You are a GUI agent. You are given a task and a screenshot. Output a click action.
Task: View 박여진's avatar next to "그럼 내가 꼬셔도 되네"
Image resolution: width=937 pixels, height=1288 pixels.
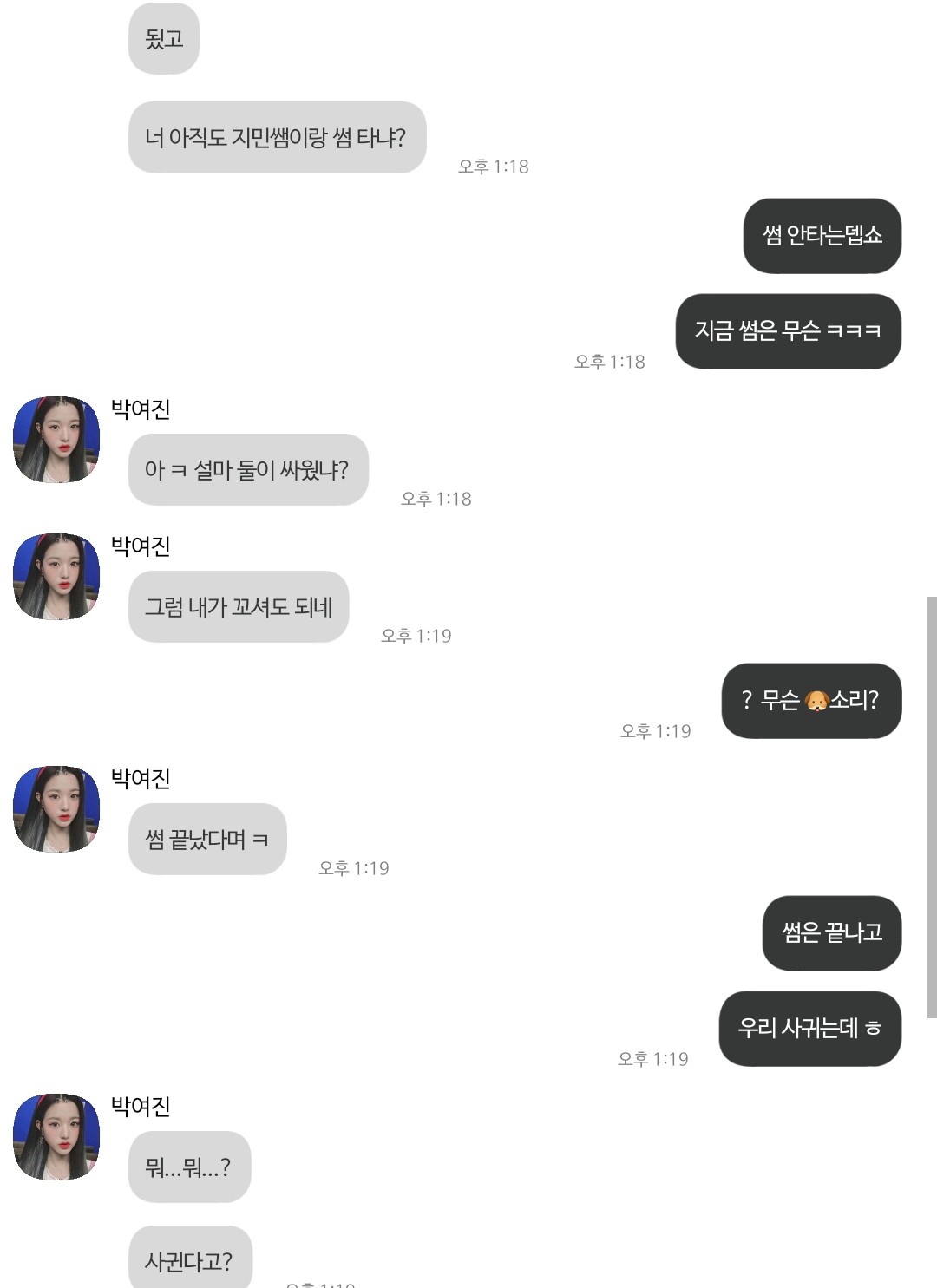tap(56, 577)
